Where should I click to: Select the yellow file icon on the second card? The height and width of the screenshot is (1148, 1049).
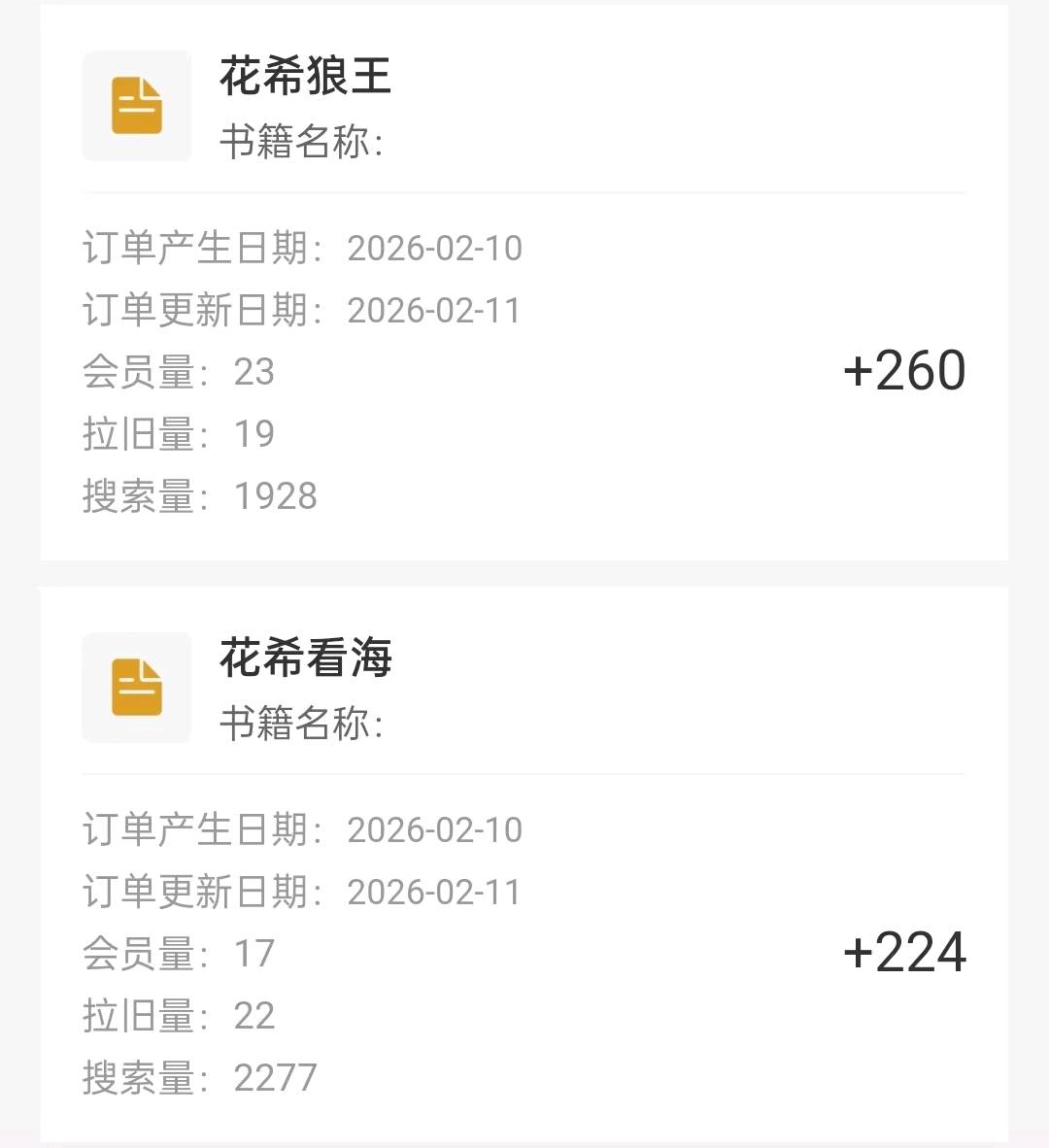tap(137, 688)
